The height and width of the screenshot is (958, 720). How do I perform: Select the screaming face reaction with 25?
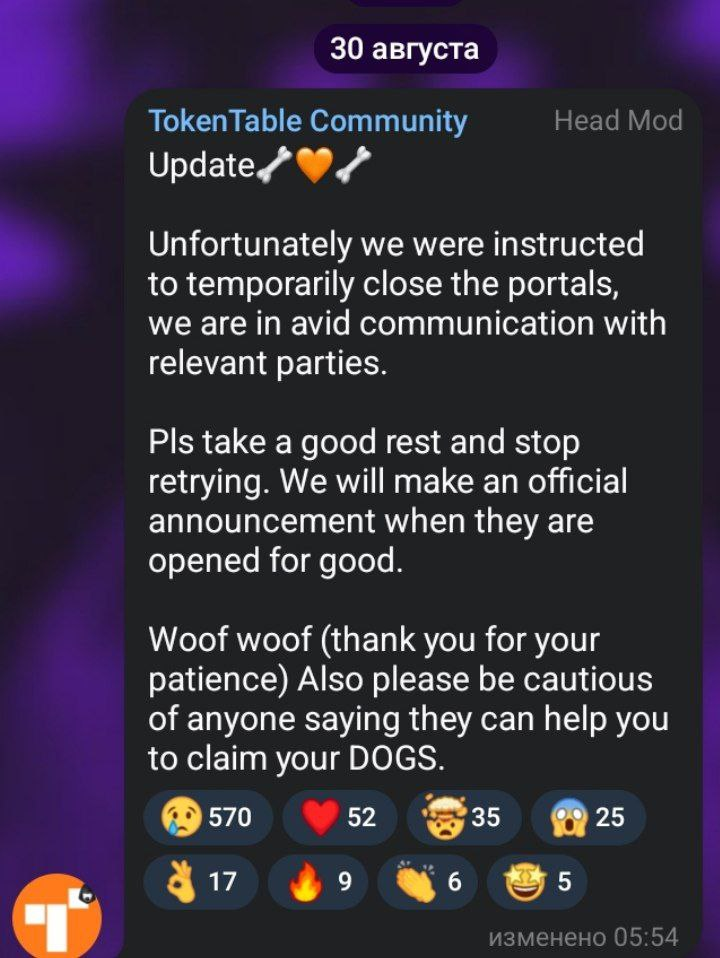[588, 817]
